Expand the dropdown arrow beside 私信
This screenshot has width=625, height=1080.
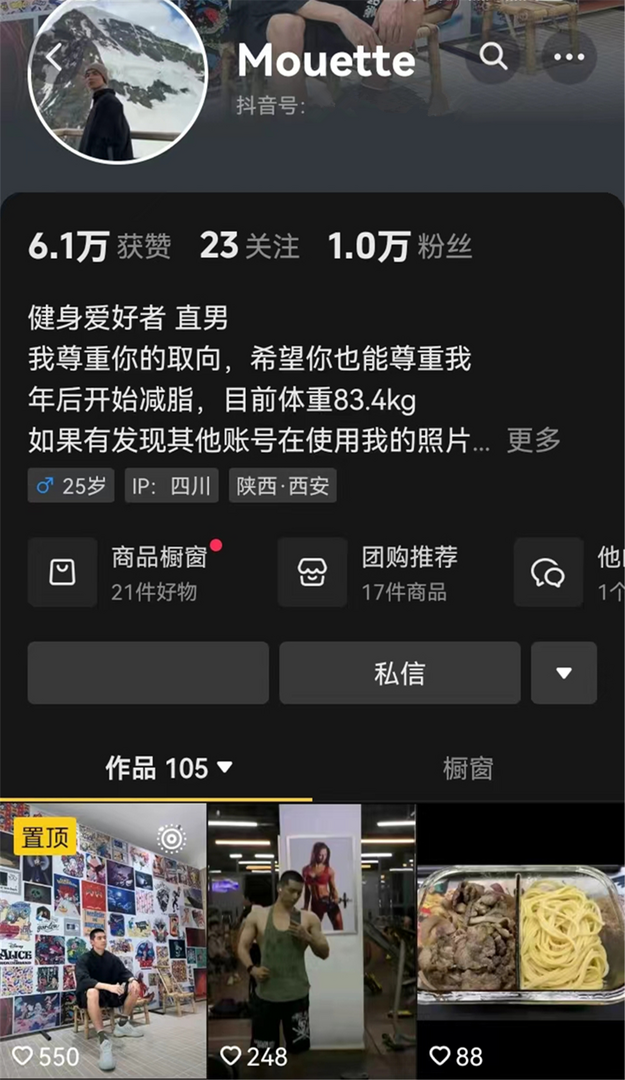coord(564,673)
